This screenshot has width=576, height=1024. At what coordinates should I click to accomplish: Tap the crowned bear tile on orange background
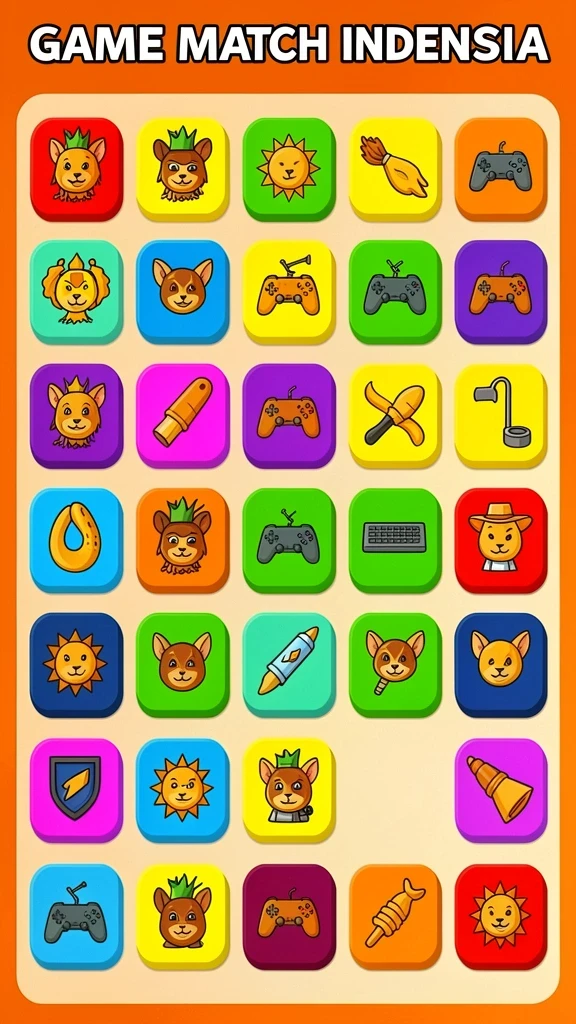(x=183, y=540)
